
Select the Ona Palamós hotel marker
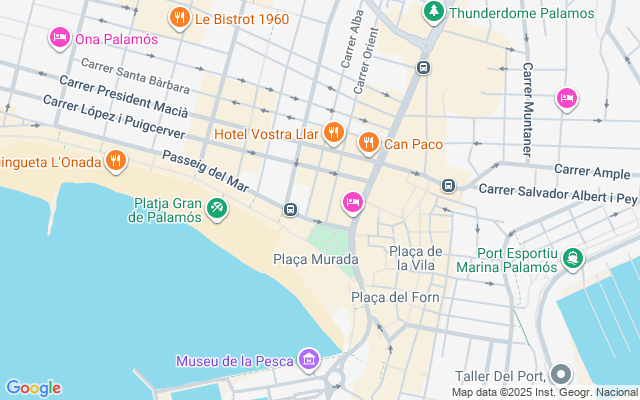[x=59, y=38]
